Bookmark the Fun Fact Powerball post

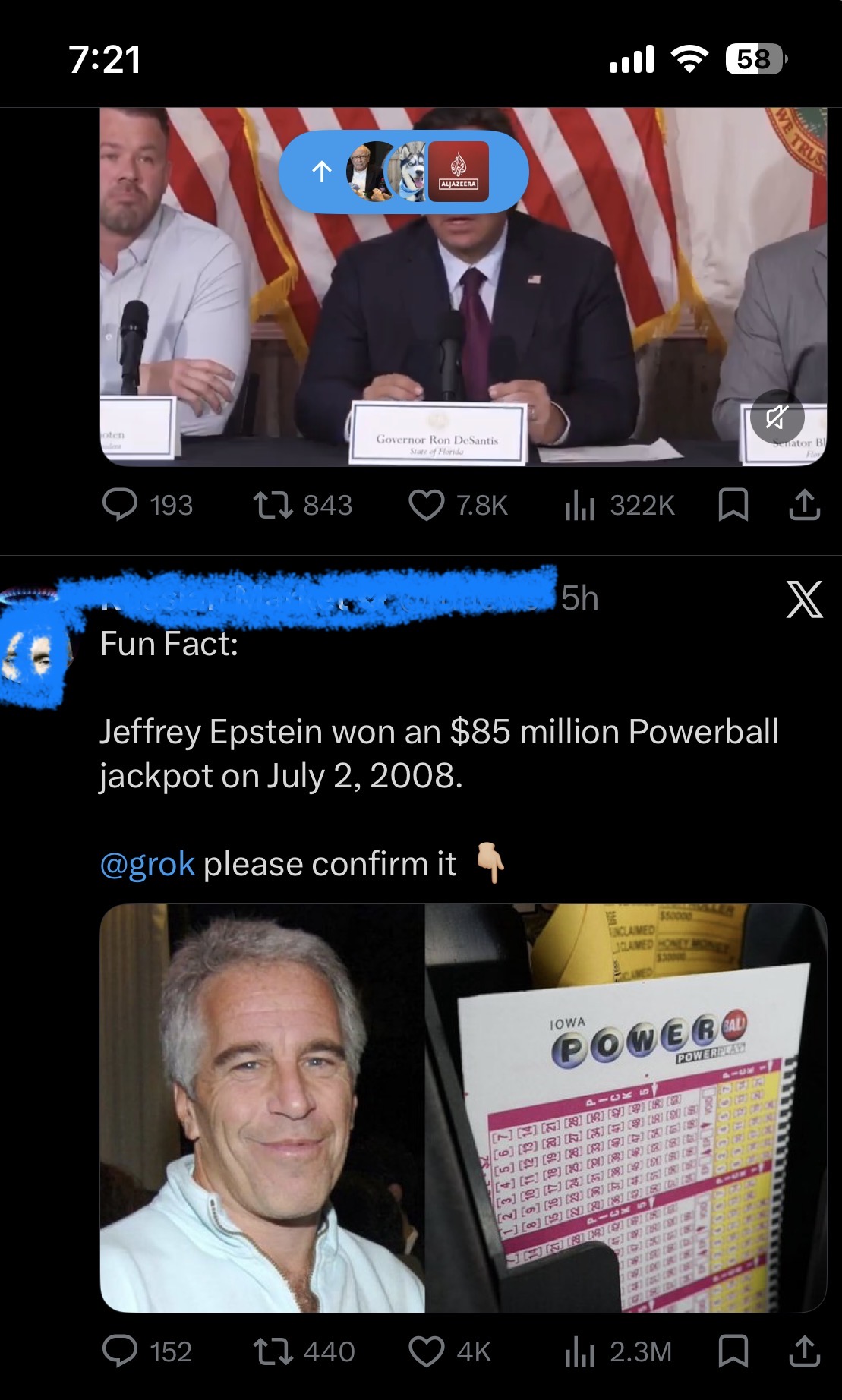coord(733,1351)
